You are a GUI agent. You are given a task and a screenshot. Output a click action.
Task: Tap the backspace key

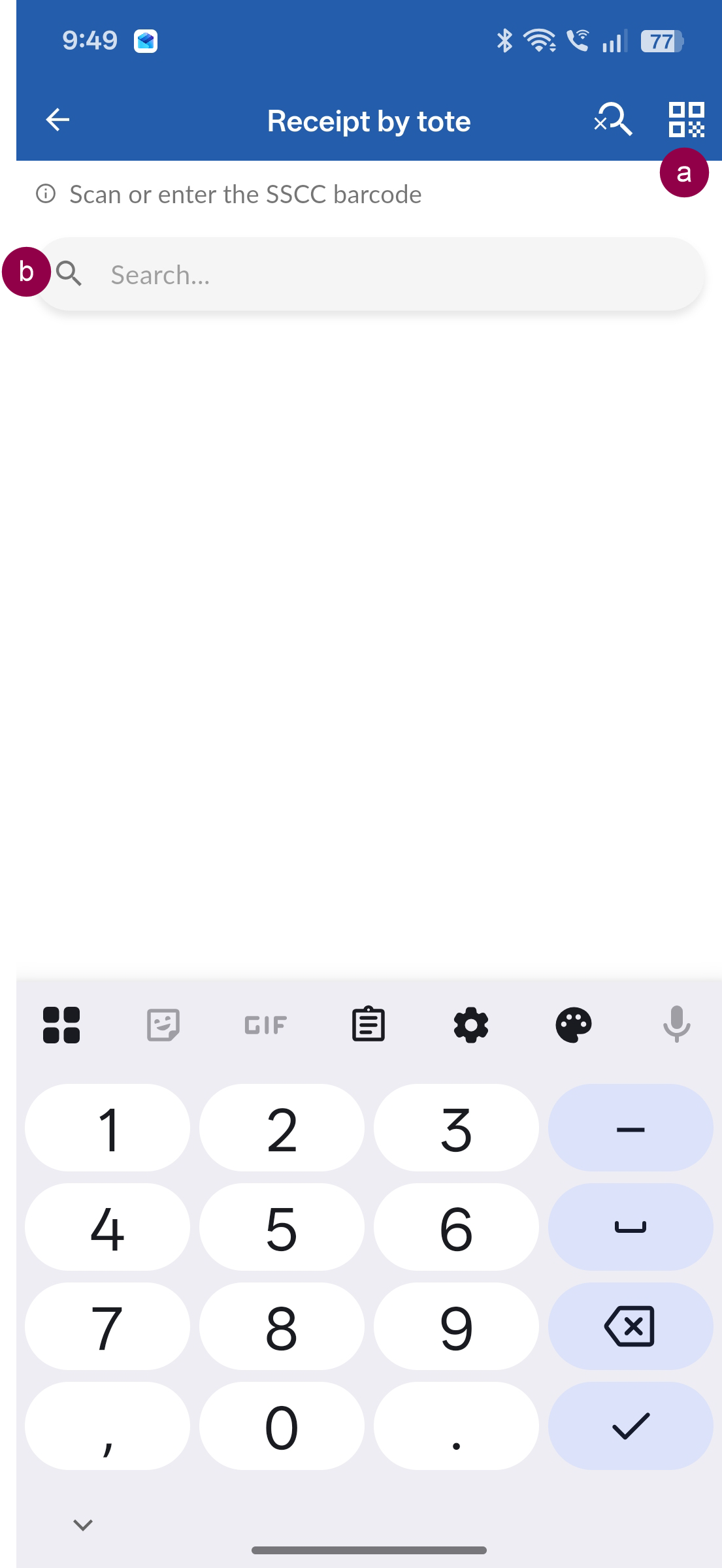[x=631, y=1326]
